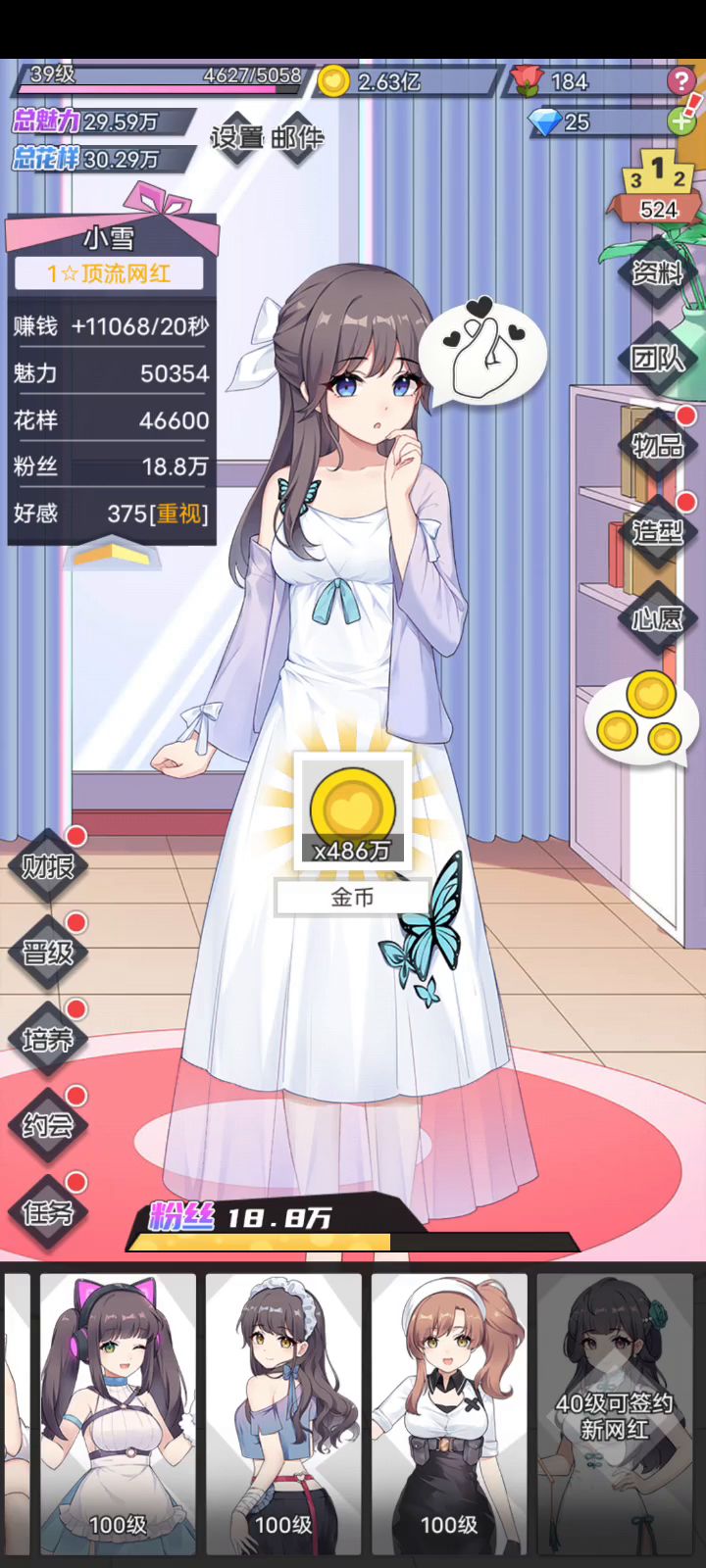
Task: Collect the floating gold coins bubble
Action: 639,715
